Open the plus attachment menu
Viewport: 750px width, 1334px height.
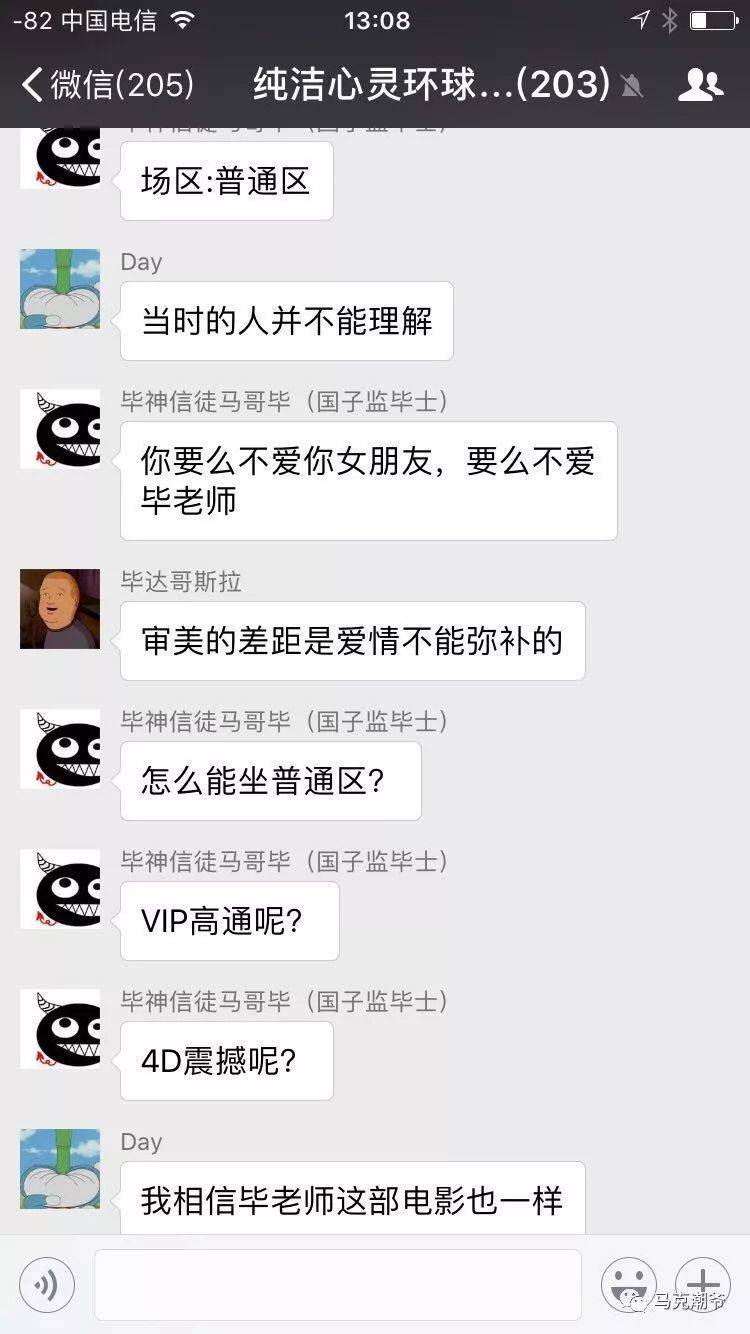(702, 1284)
